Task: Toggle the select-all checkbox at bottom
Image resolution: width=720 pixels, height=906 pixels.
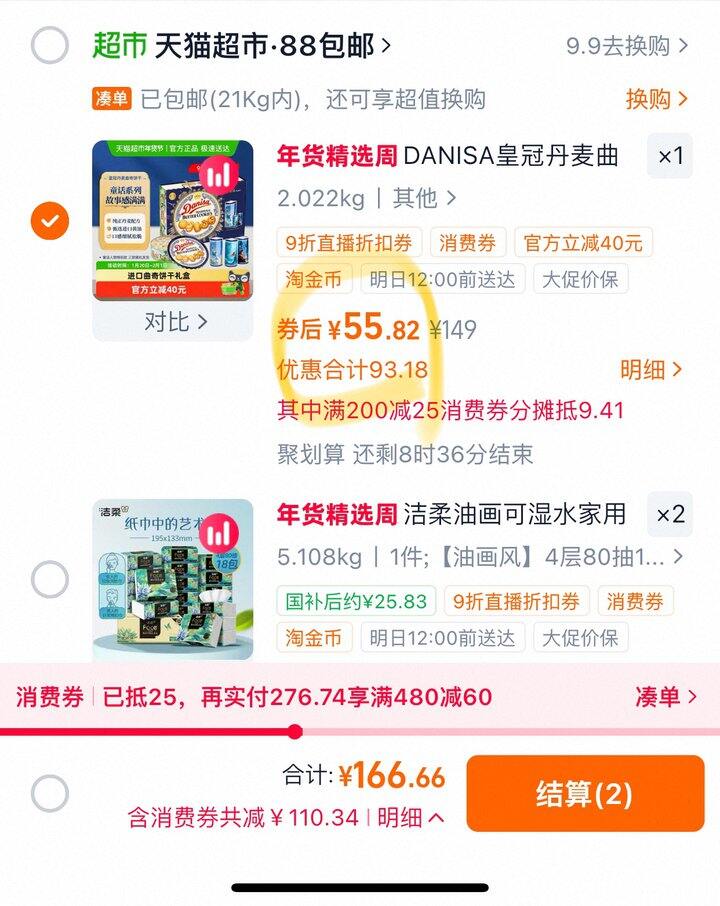Action: pos(49,794)
